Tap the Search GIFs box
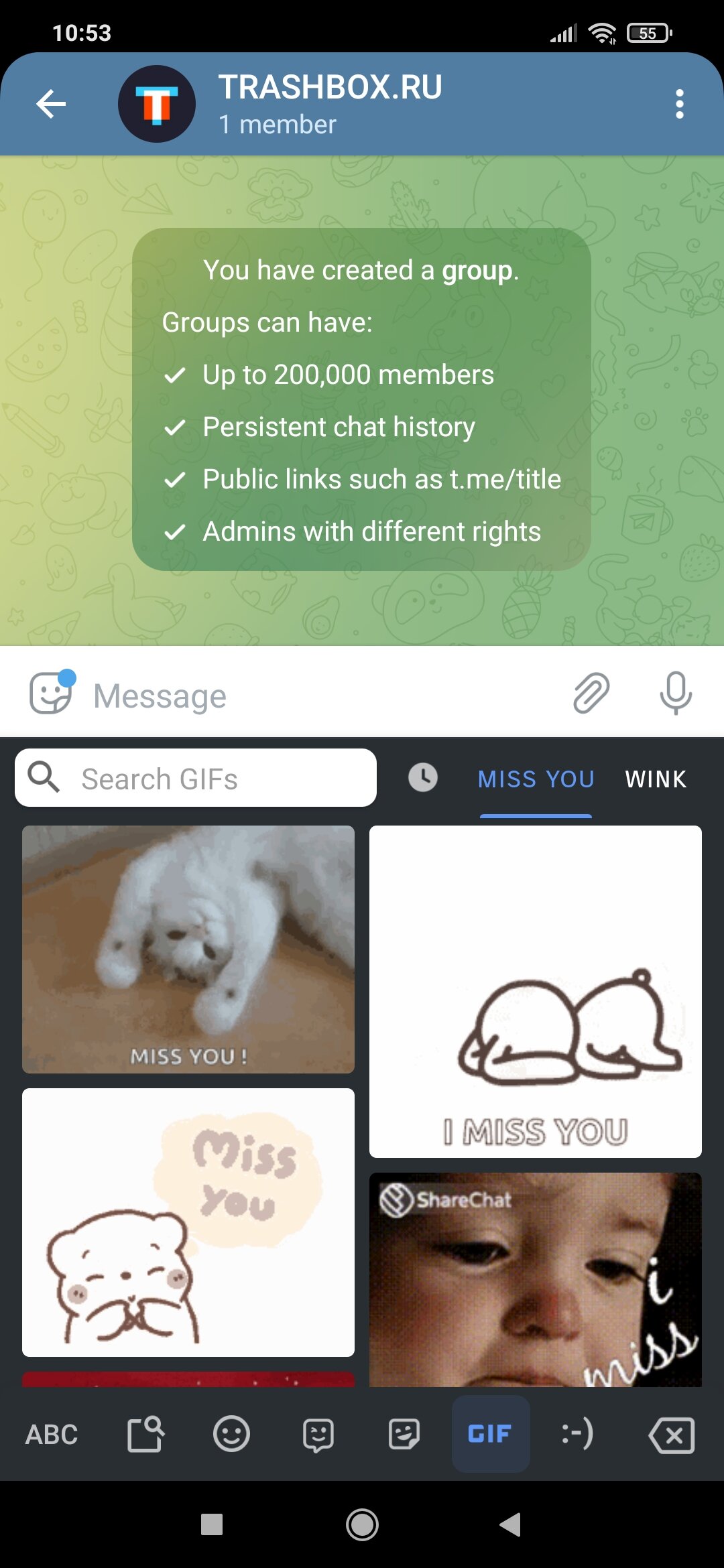 tap(196, 778)
